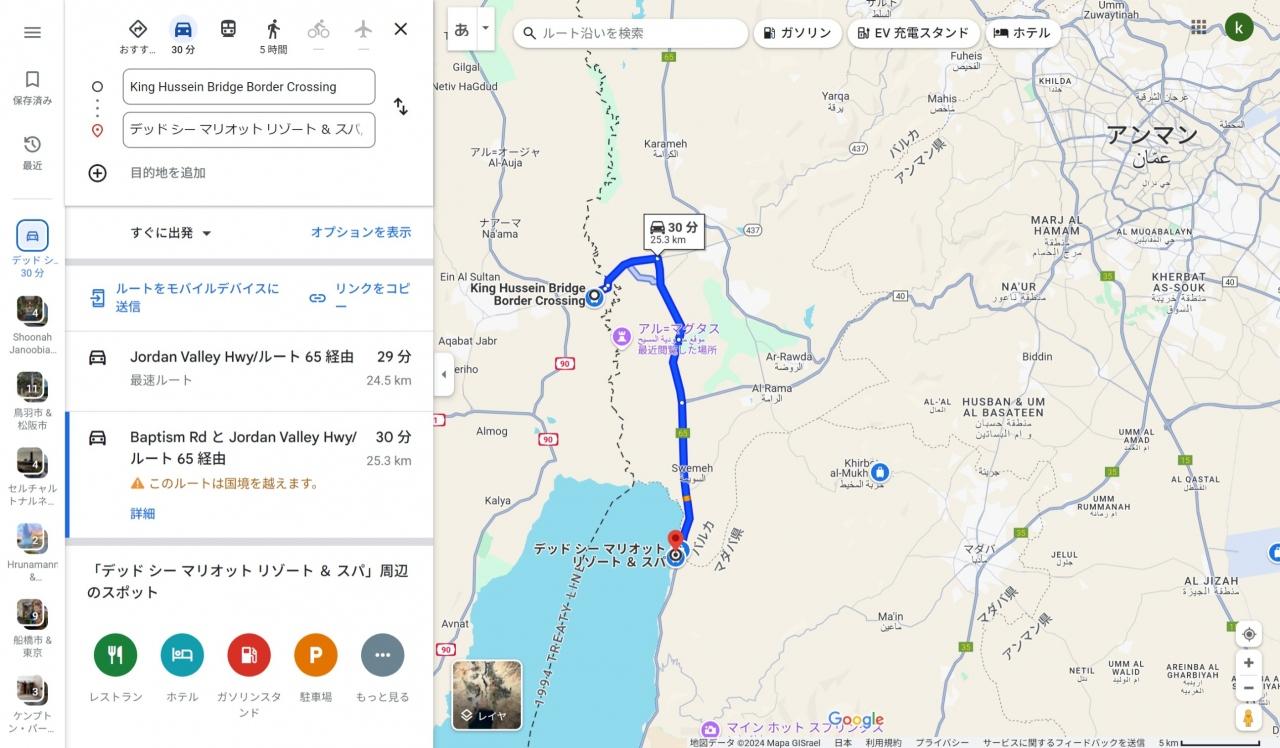Edit the King Hussein Bridge starting point field
Viewport: 1280px width, 748px height.
(248, 87)
